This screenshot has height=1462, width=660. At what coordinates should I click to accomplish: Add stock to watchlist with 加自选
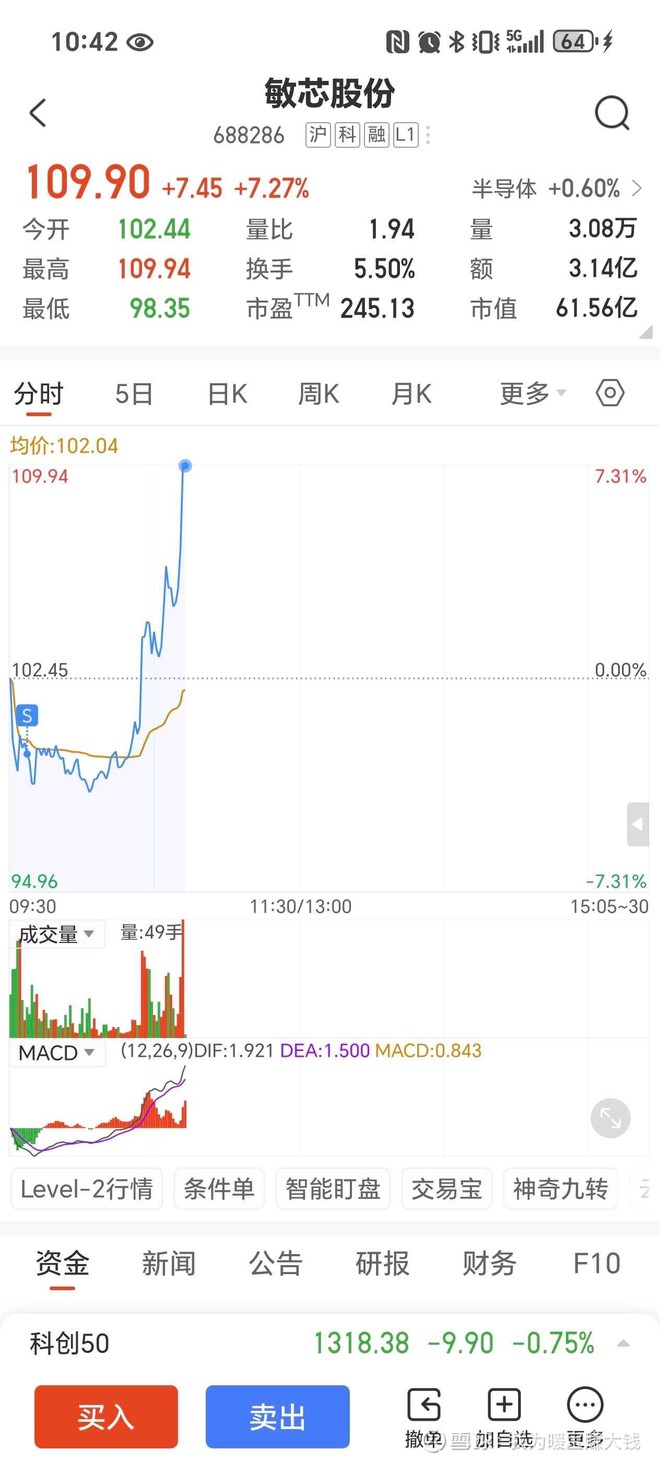pos(504,1416)
